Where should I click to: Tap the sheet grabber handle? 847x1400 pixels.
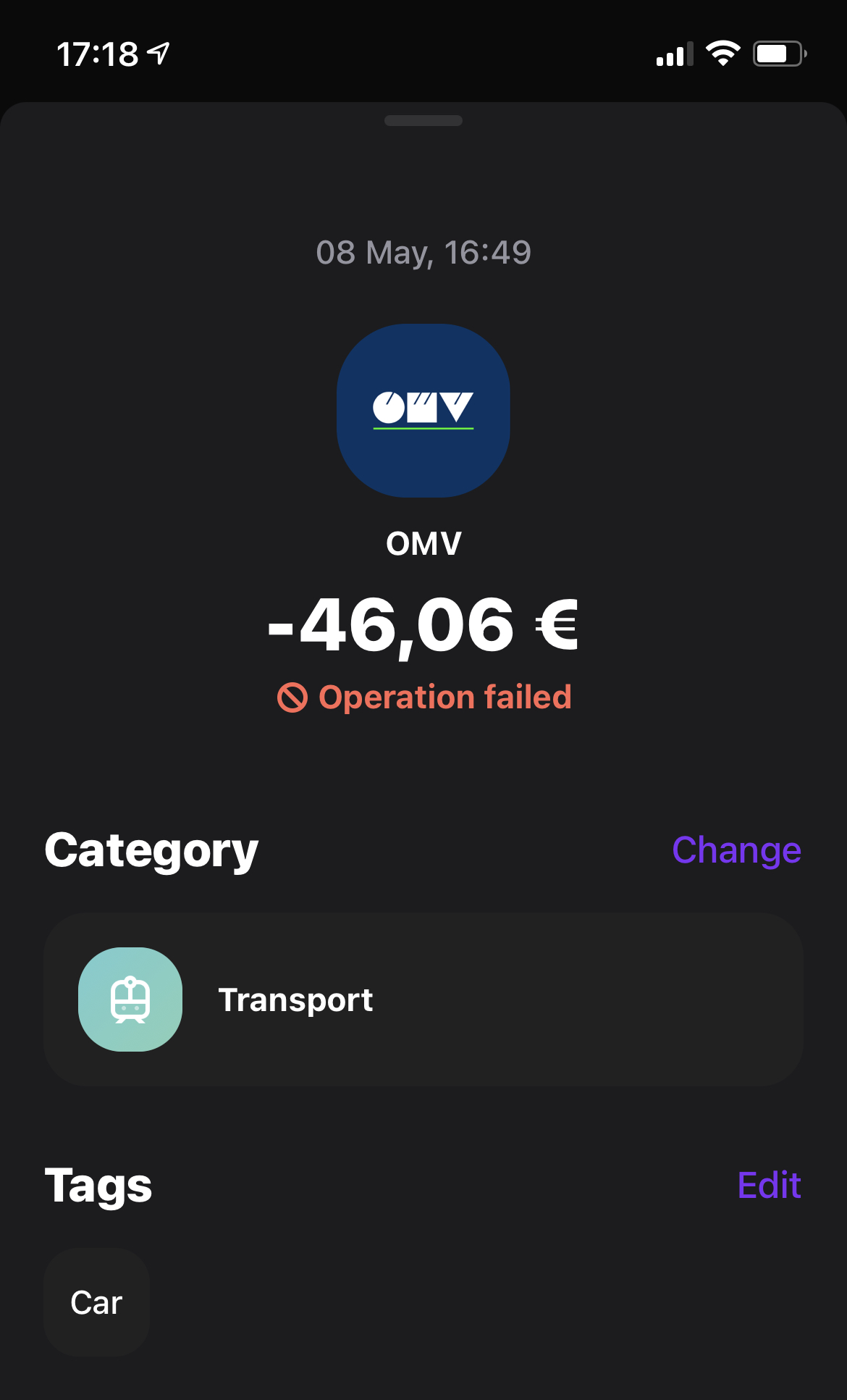pyautogui.click(x=423, y=121)
